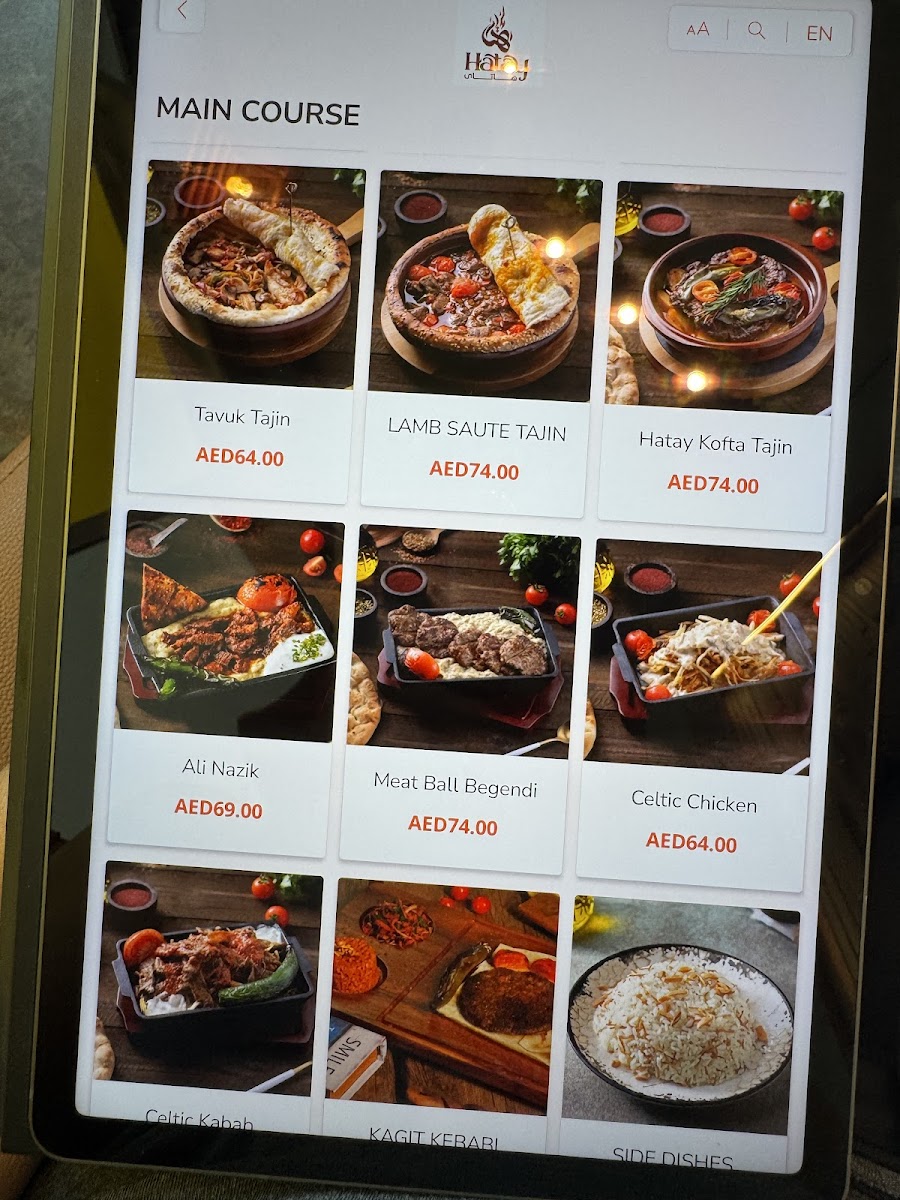View the Hatay Kofta Tajin item
Image resolution: width=900 pixels, height=1200 pixels.
pyautogui.click(x=718, y=356)
